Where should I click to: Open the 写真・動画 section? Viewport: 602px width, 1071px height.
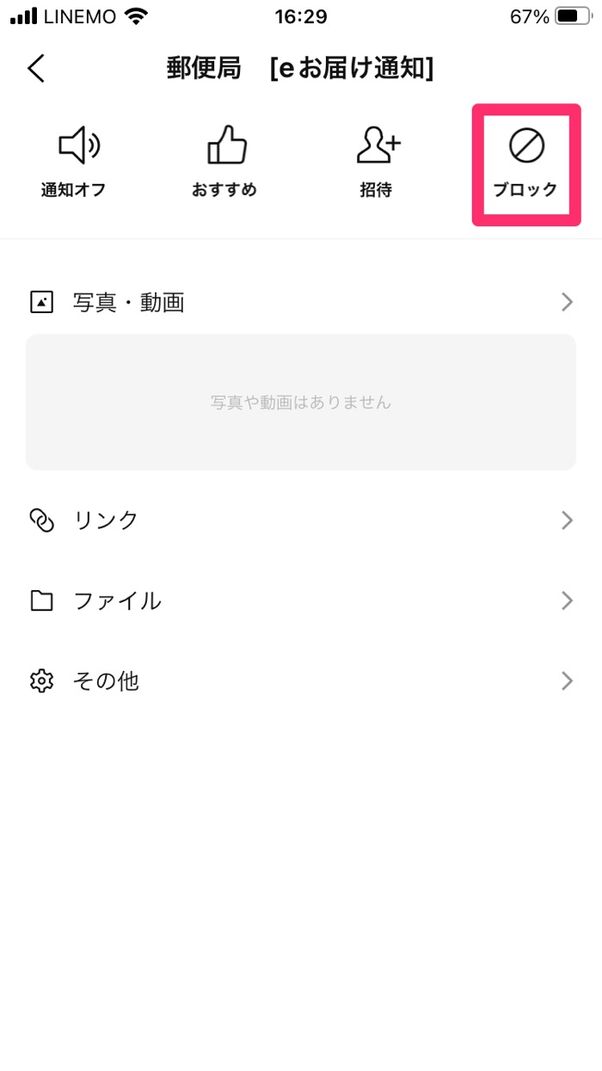300,302
